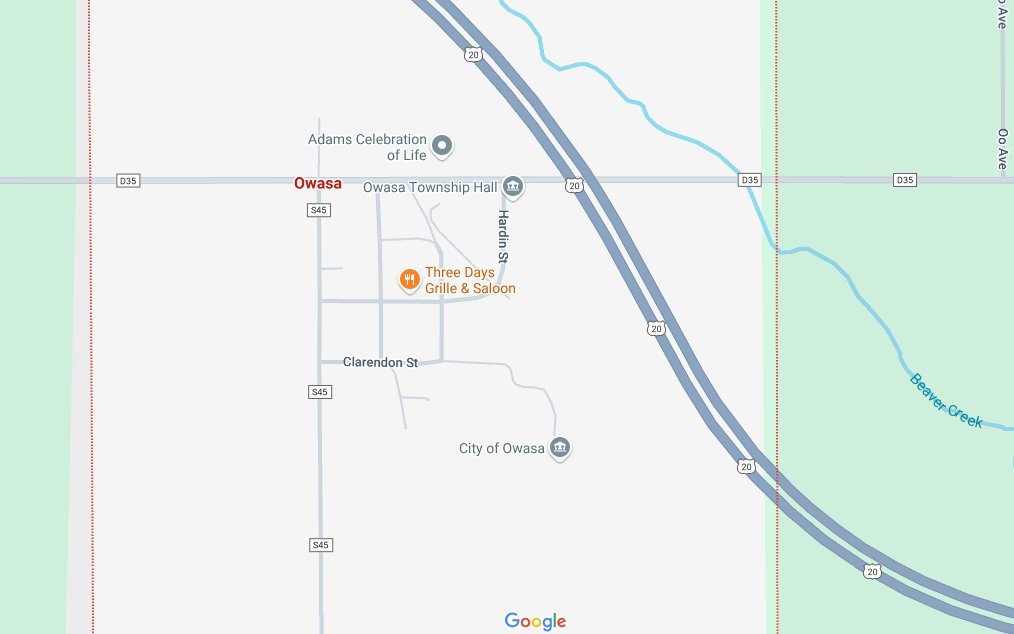The width and height of the screenshot is (1014, 634).
Task: Open the Adams Celebration of Life marker
Action: (442, 146)
